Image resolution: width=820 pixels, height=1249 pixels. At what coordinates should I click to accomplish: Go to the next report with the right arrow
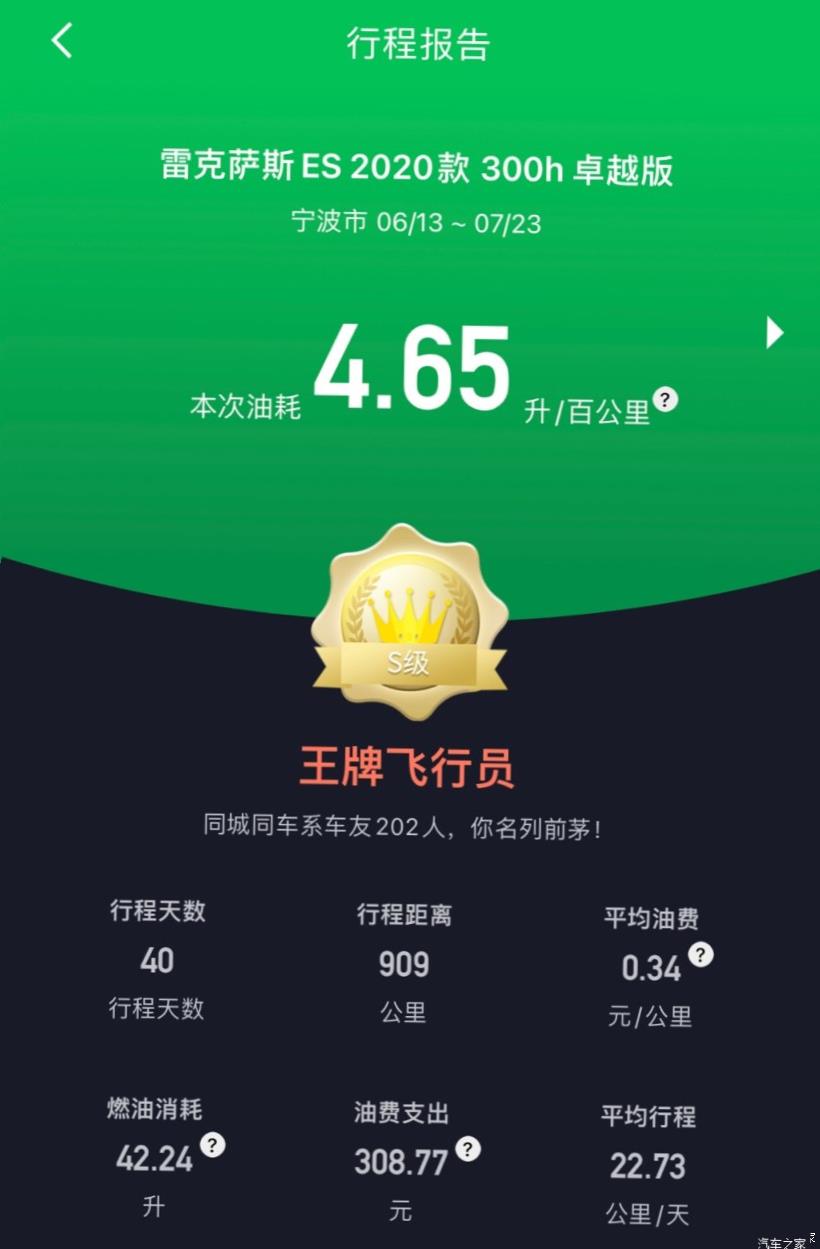pos(774,332)
